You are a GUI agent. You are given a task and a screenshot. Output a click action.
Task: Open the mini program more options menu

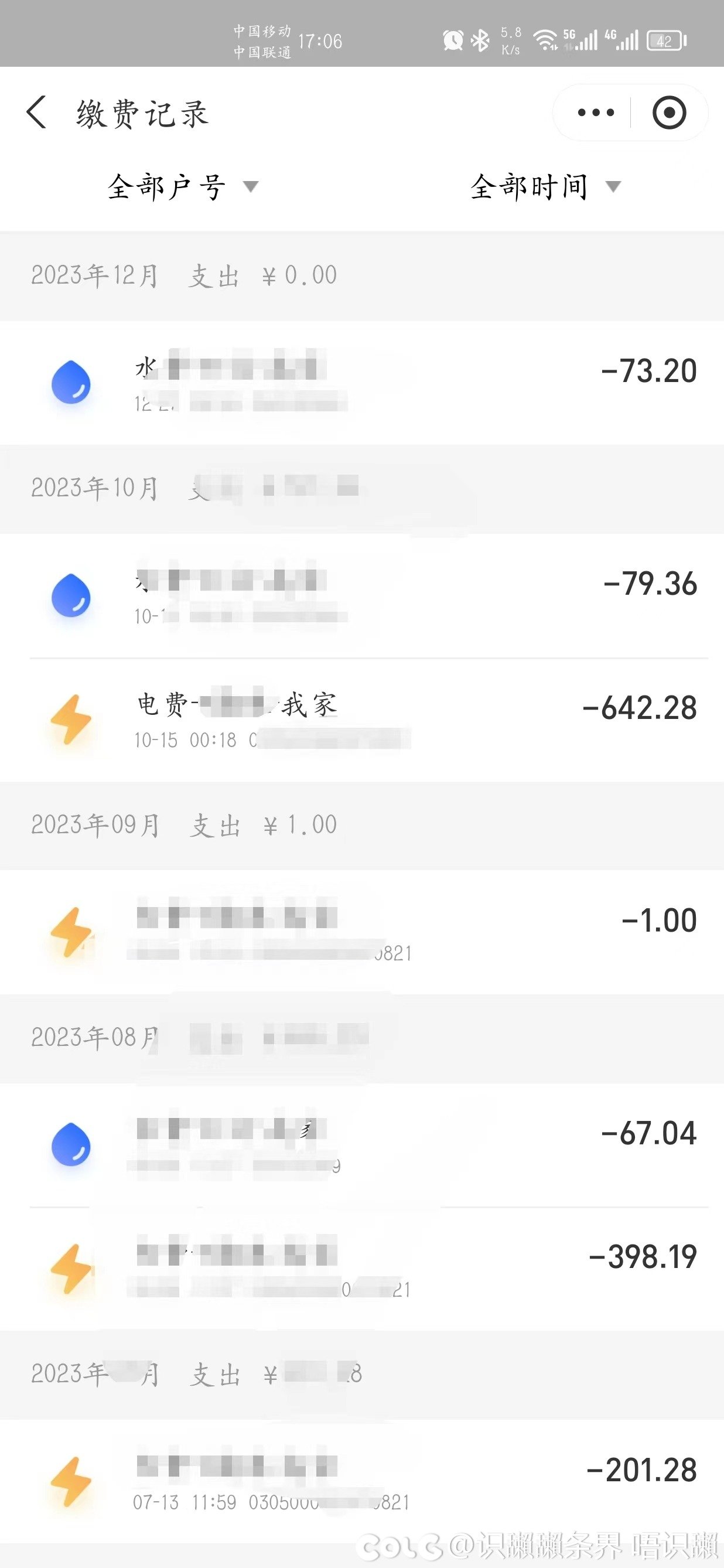point(595,113)
